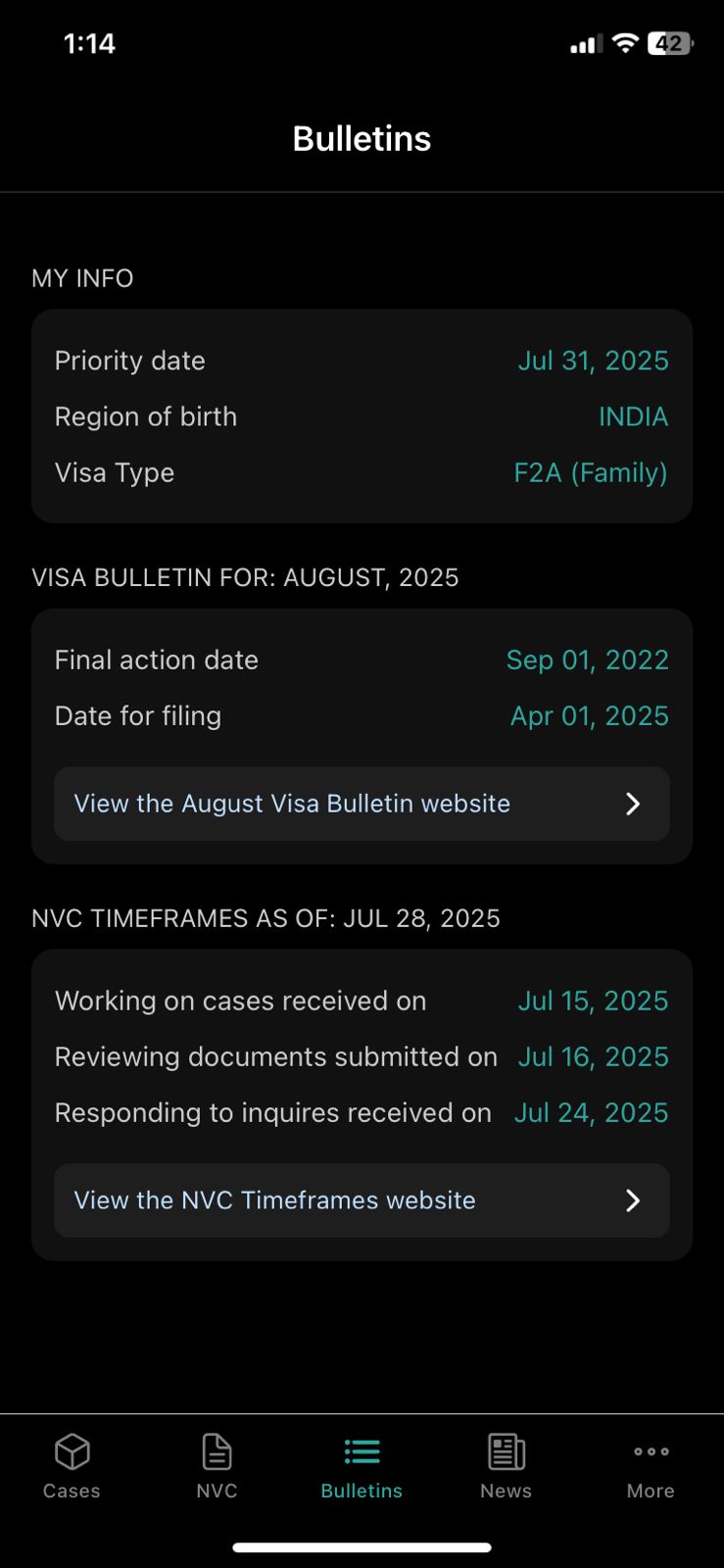View the NVC Timeframes website
Image resolution: width=724 pixels, height=1568 pixels.
pyautogui.click(x=274, y=1200)
